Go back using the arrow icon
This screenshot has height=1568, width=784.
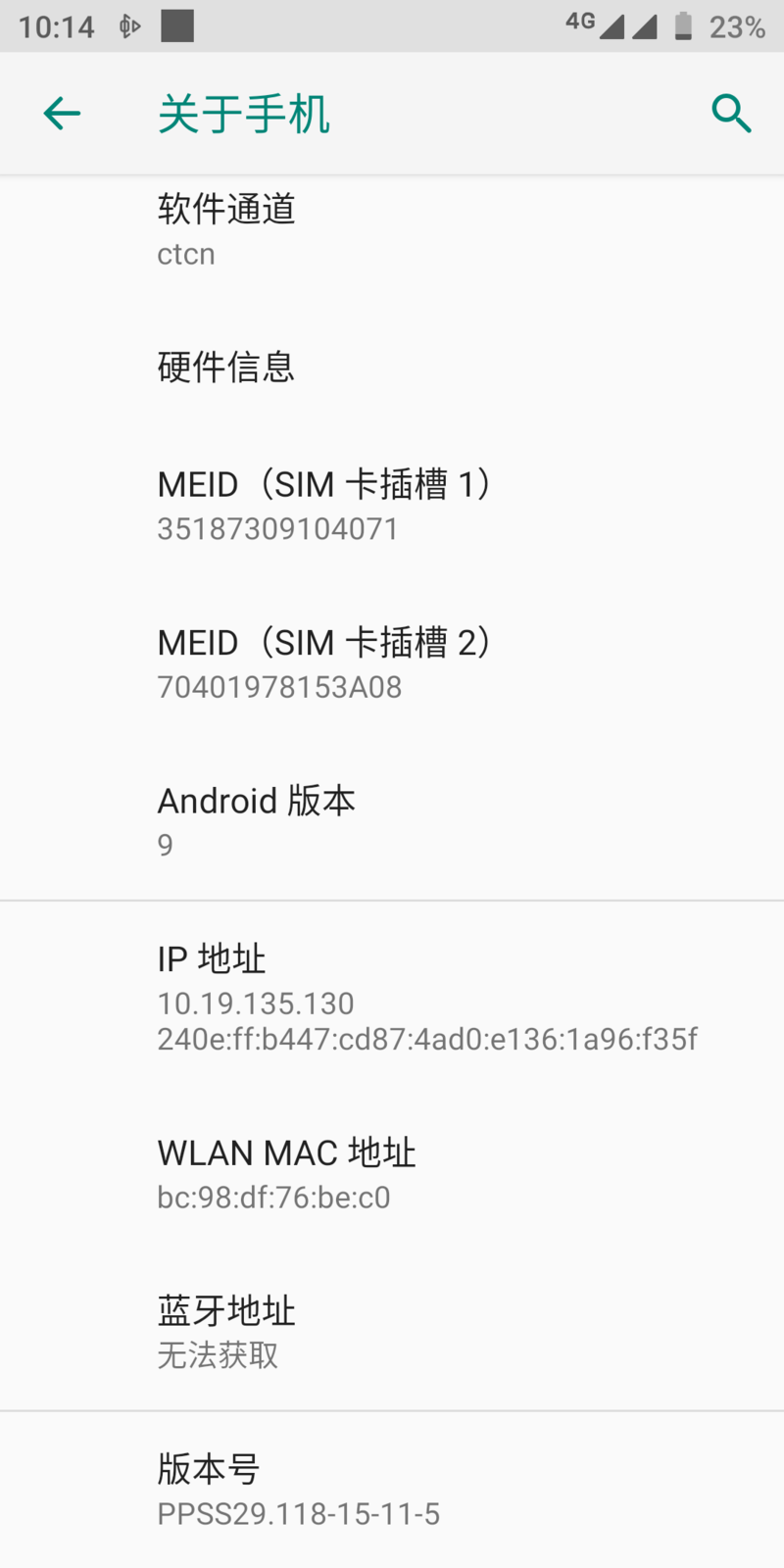point(62,114)
